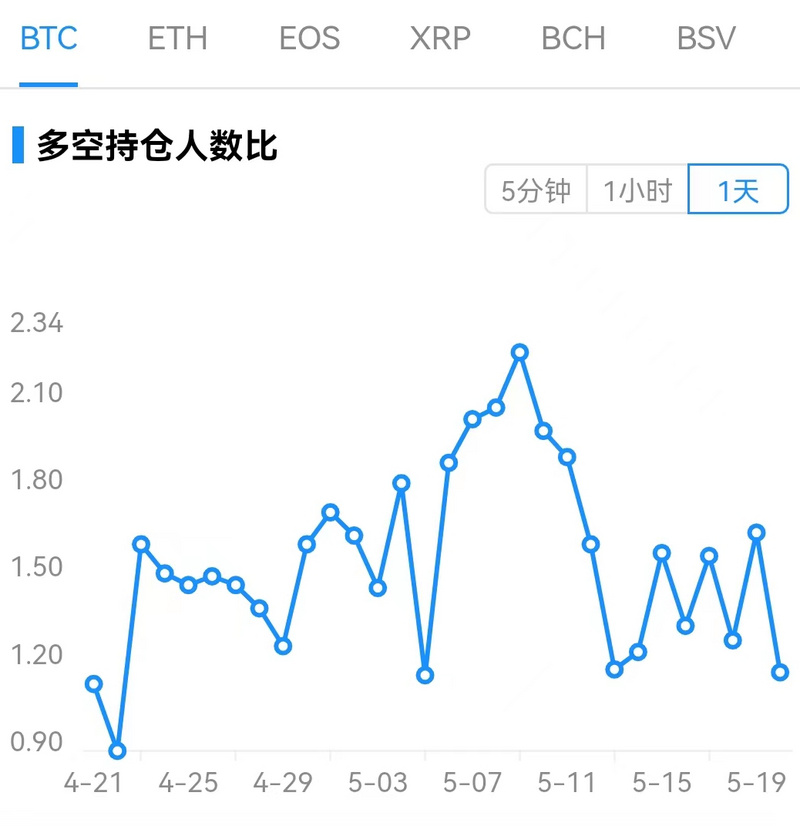800x826 pixels.
Task: Select the 5分钟 interval
Action: 536,190
